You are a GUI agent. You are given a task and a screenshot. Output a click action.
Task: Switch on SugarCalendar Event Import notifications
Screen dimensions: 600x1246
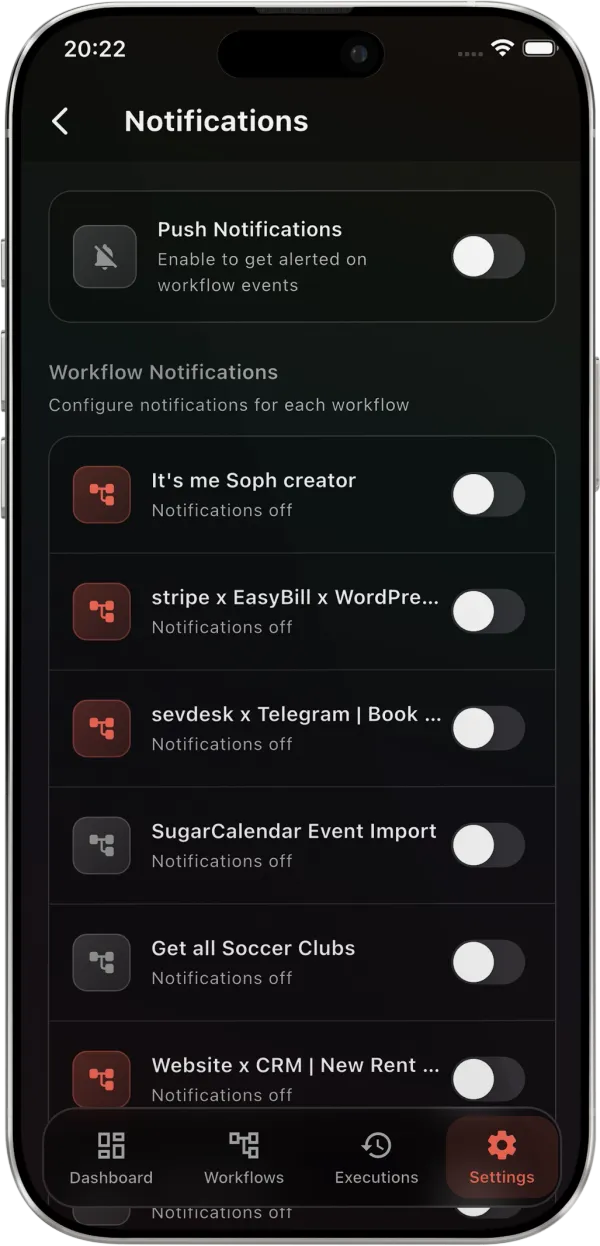click(x=487, y=845)
